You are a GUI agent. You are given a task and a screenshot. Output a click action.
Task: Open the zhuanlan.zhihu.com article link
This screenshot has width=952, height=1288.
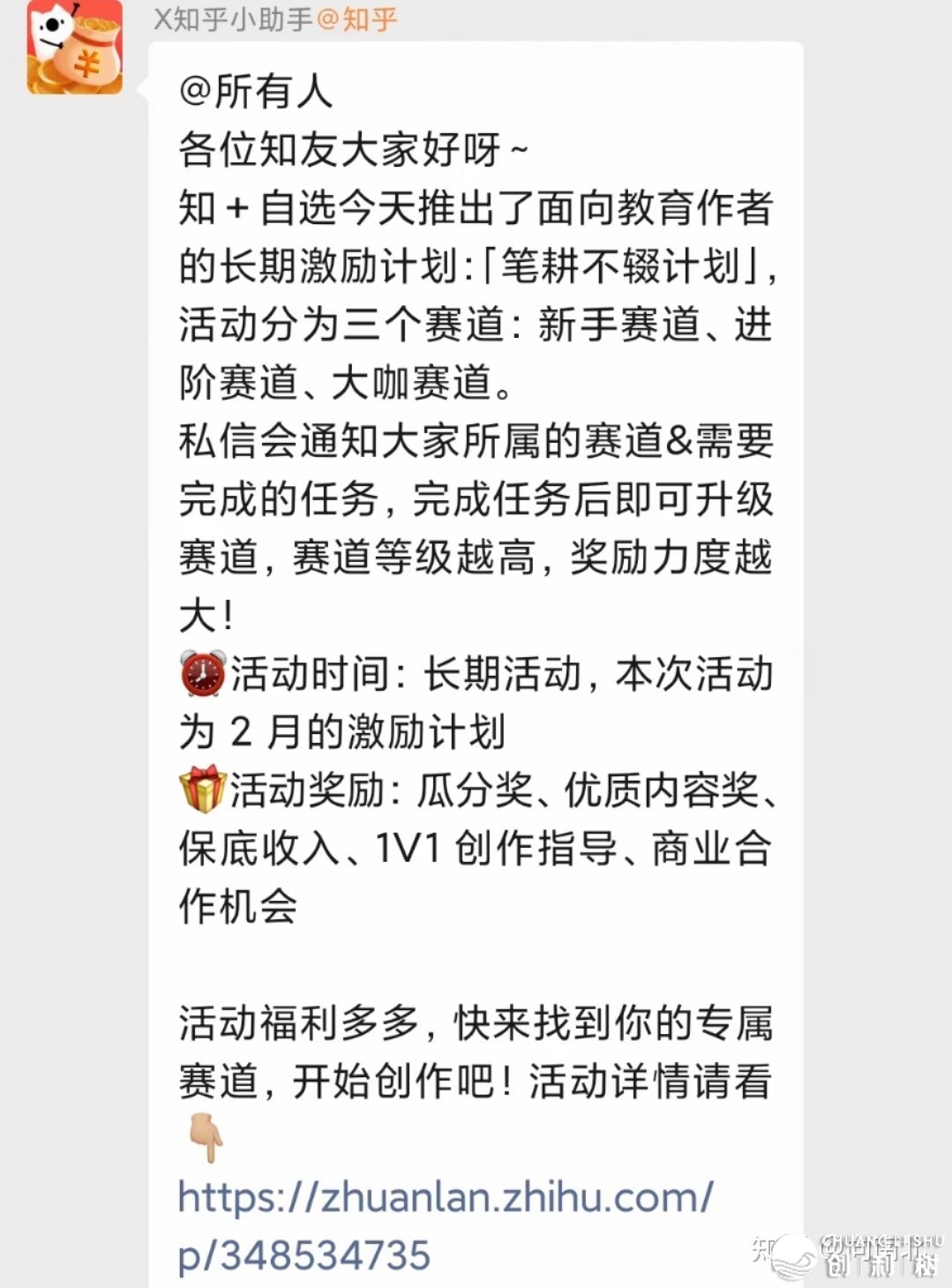[x=445, y=1199]
